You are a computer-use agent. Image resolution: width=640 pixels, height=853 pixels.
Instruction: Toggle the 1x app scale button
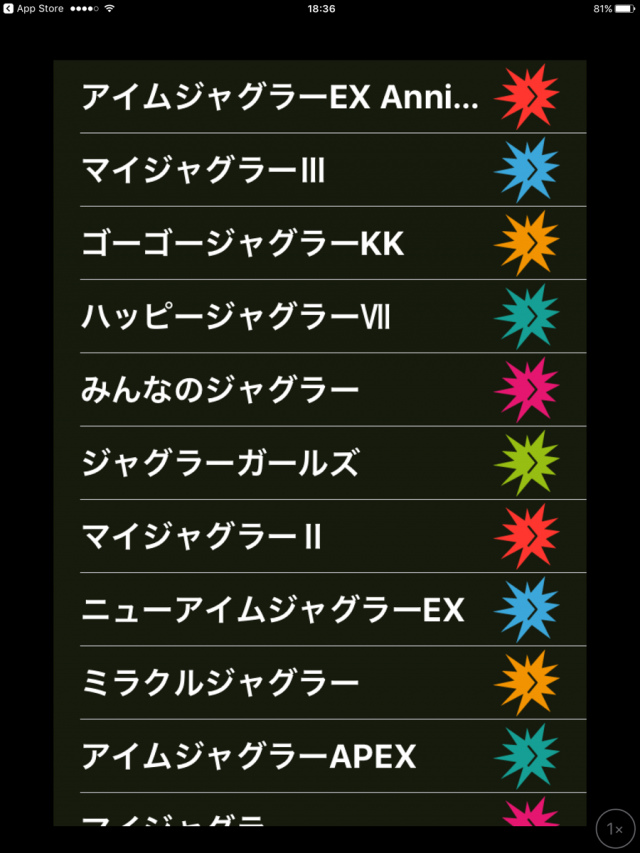[614, 828]
